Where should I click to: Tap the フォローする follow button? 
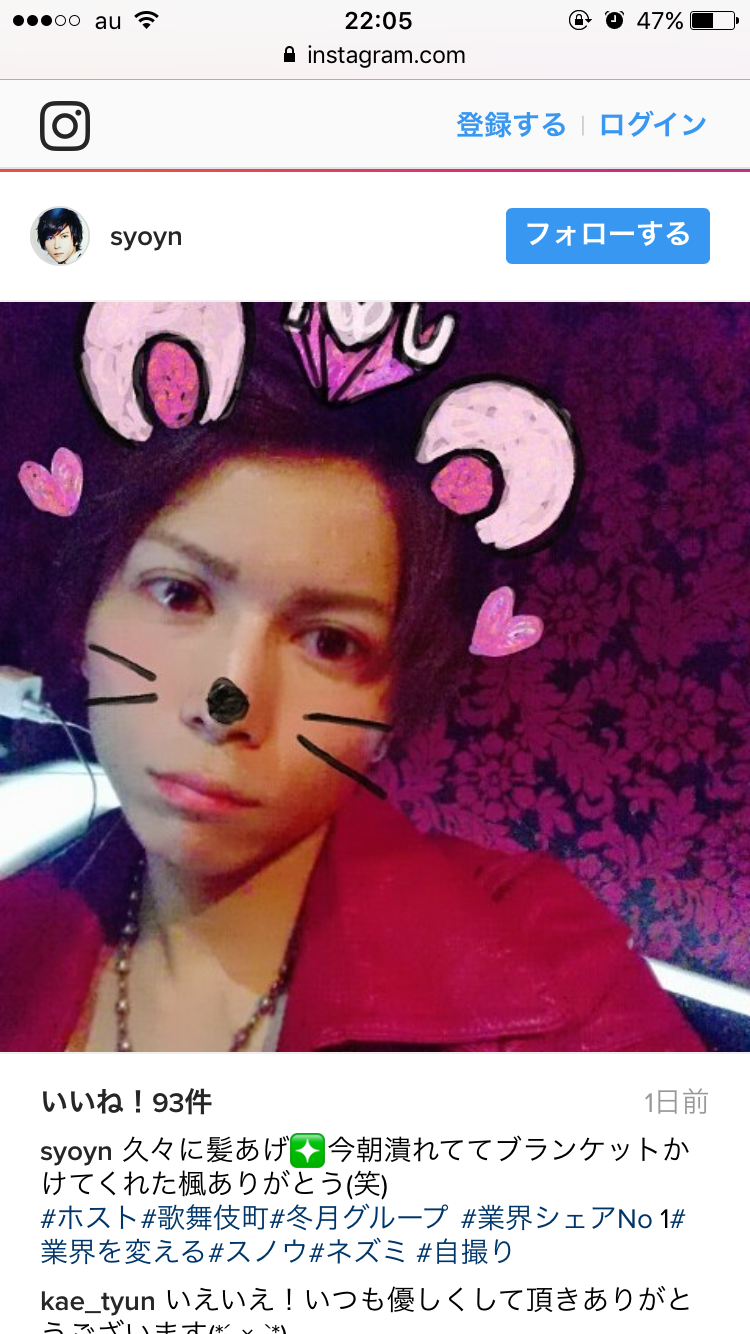(x=608, y=236)
